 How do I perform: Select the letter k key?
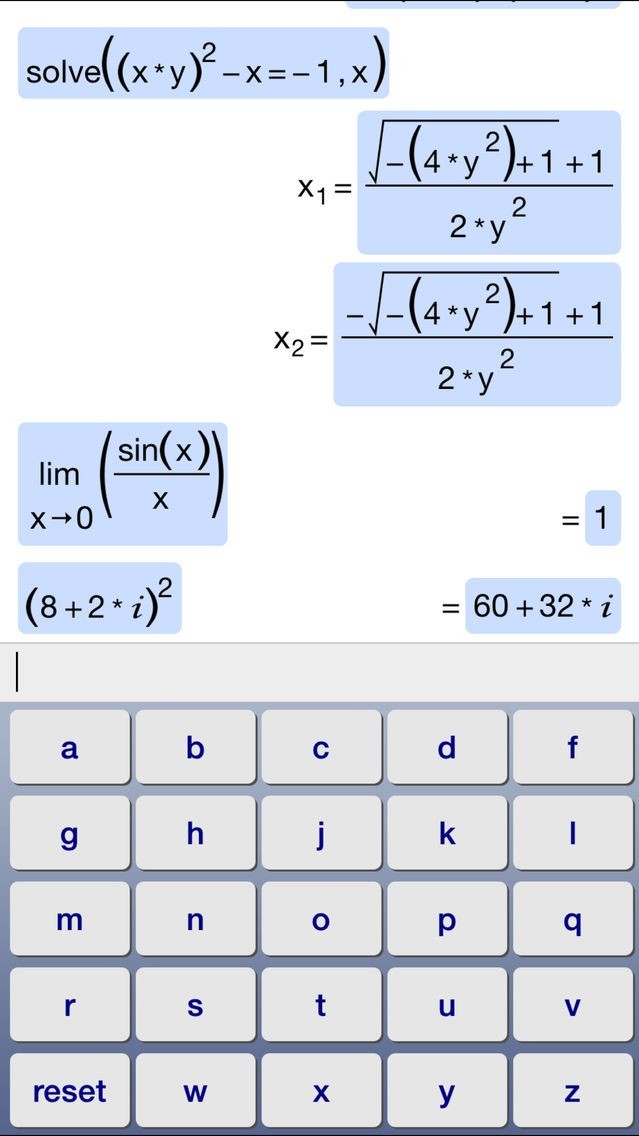[447, 833]
